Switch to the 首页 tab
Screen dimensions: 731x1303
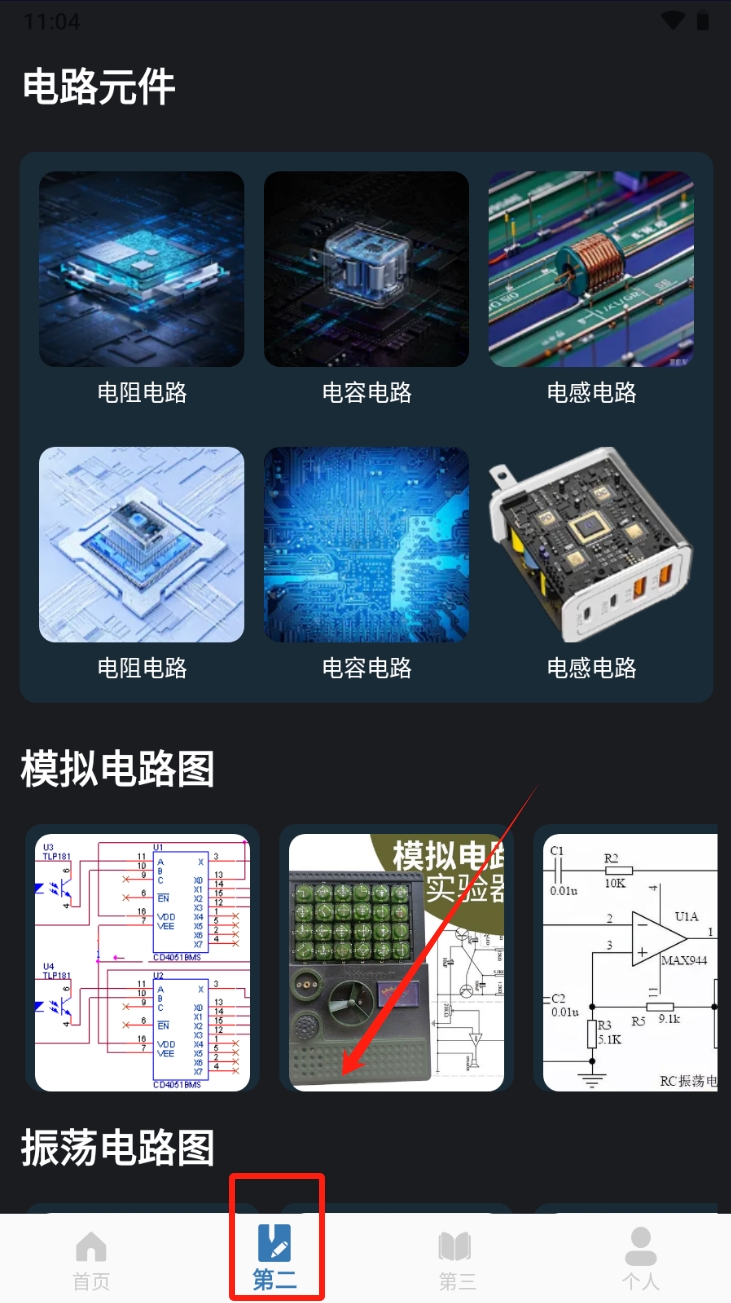91,1260
